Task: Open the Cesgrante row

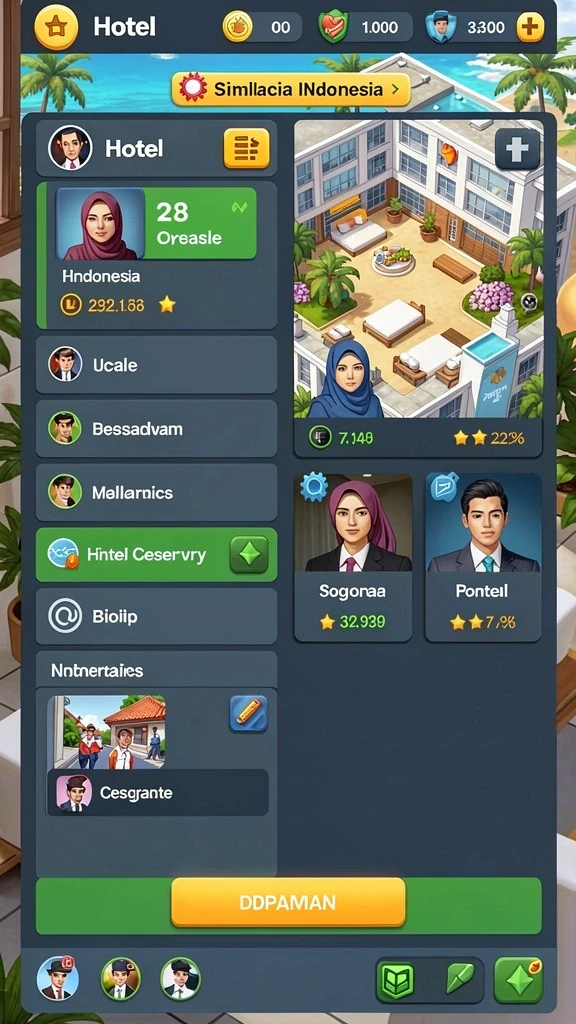Action: point(158,792)
